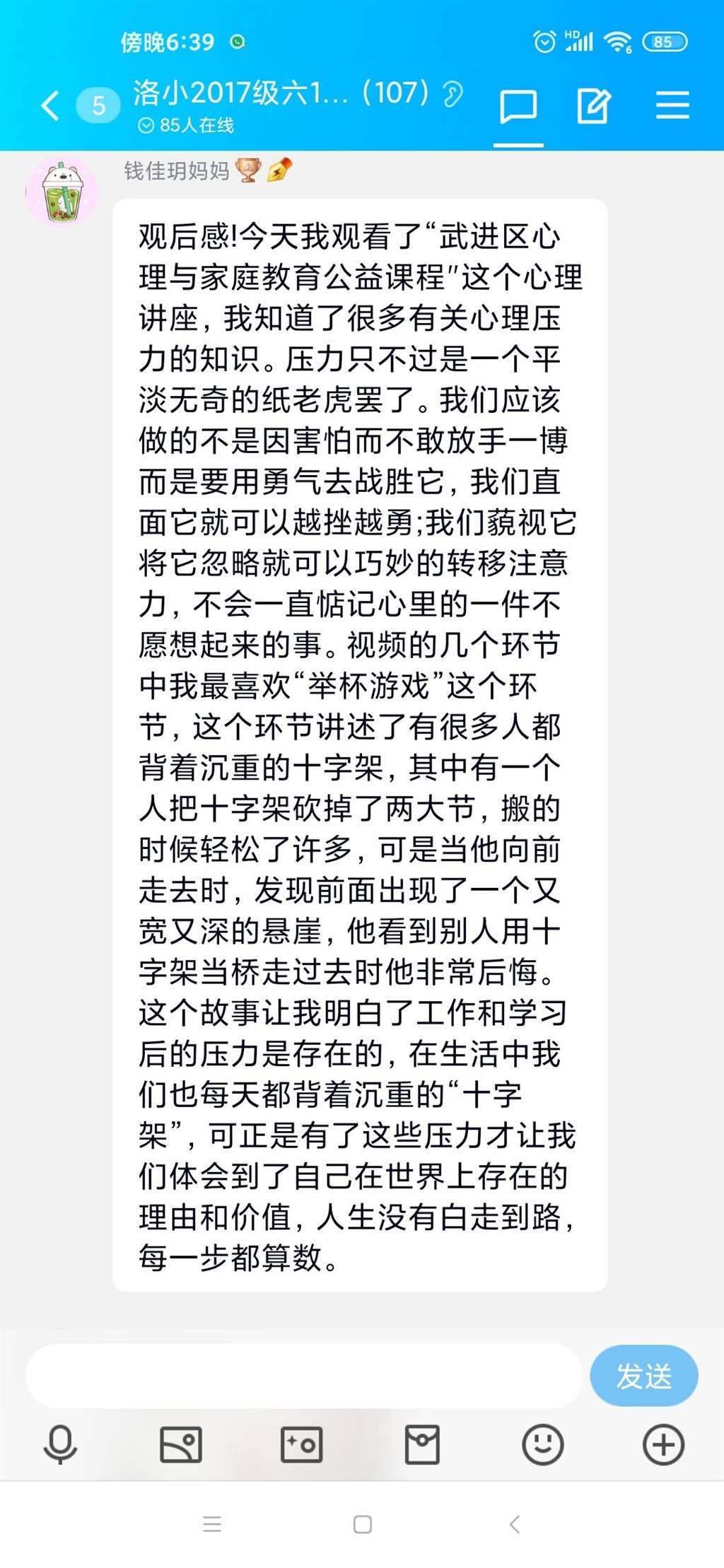Go back to the message list
This screenshot has height=1568, width=724.
(51, 106)
